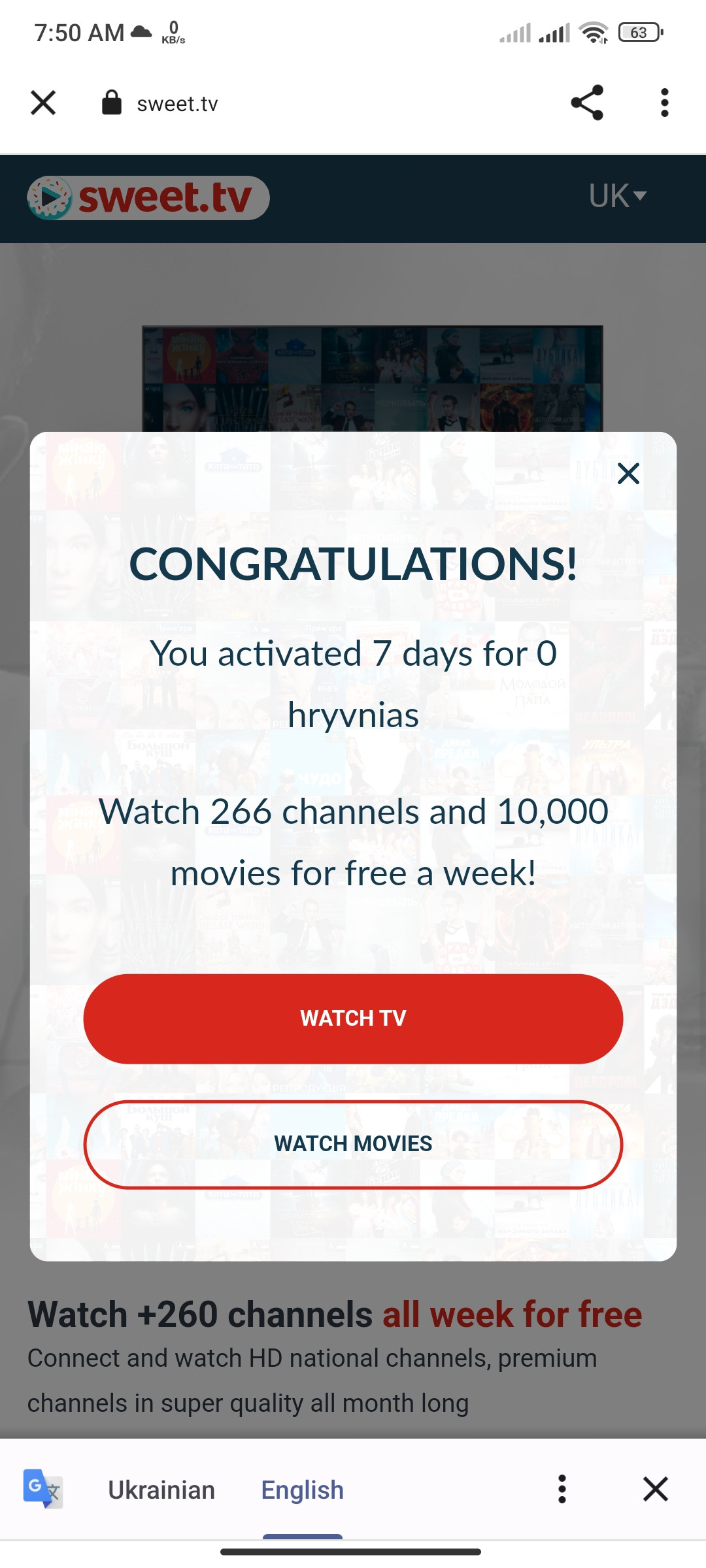The image size is (706, 1568).
Task: Open the sweet.tv logo home link
Action: [148, 198]
